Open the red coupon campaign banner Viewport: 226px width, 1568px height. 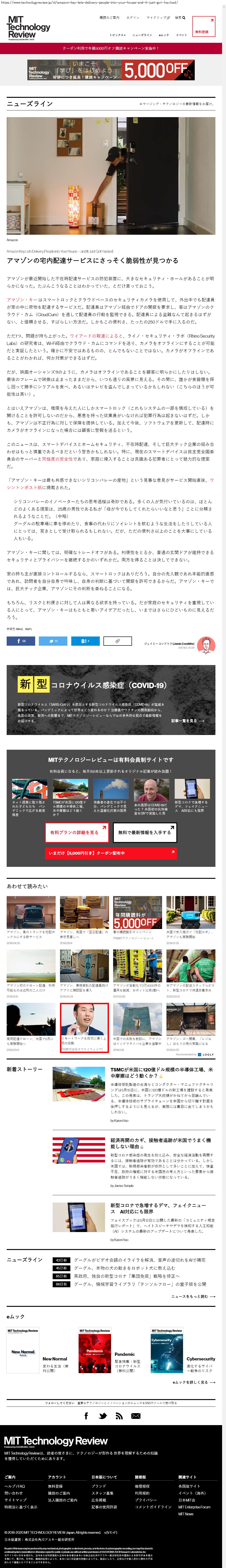tap(113, 47)
